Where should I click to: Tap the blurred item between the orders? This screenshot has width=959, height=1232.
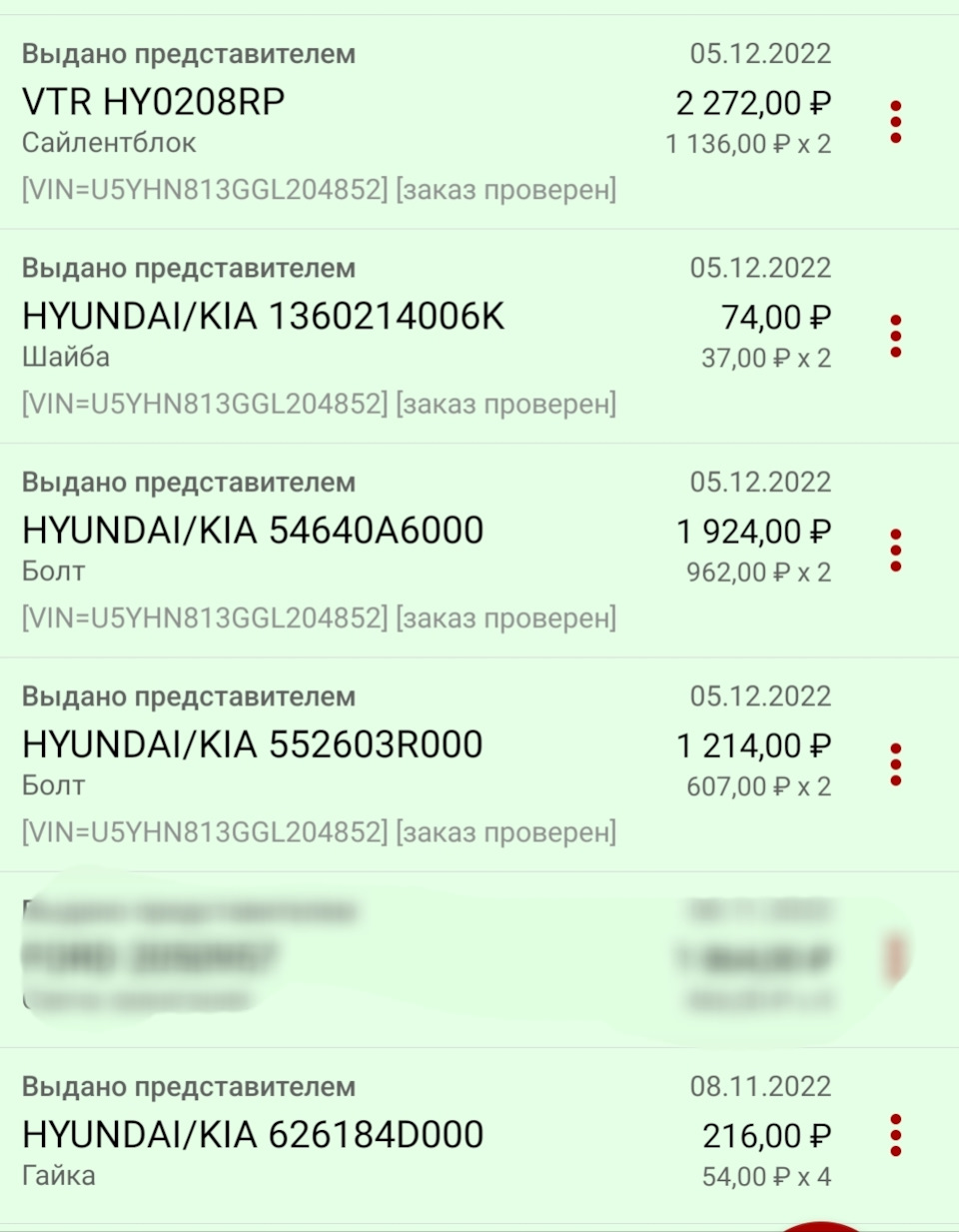(x=400, y=954)
